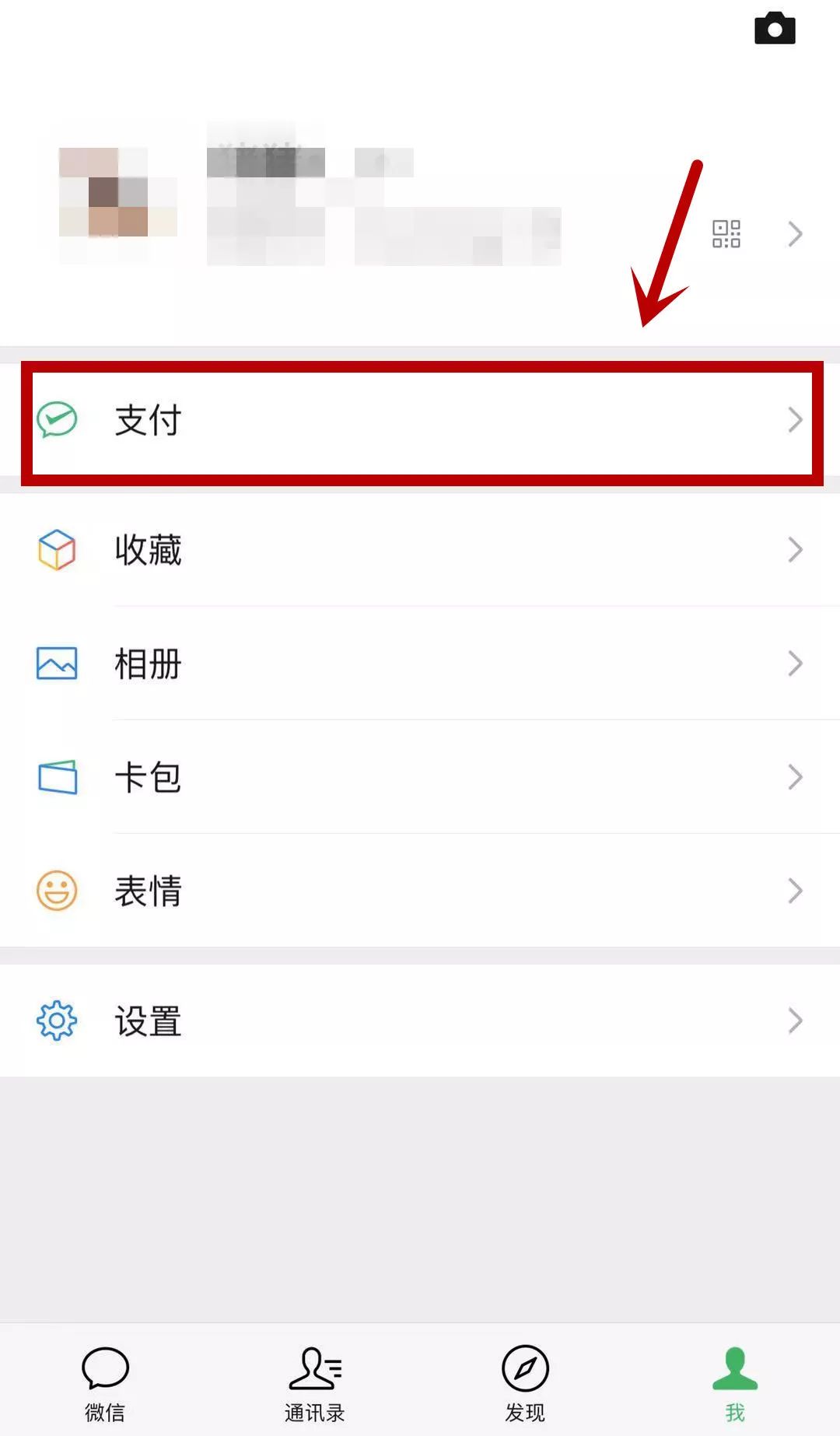Open 收藏 favorites
Image resolution: width=840 pixels, height=1436 pixels.
[x=420, y=549]
